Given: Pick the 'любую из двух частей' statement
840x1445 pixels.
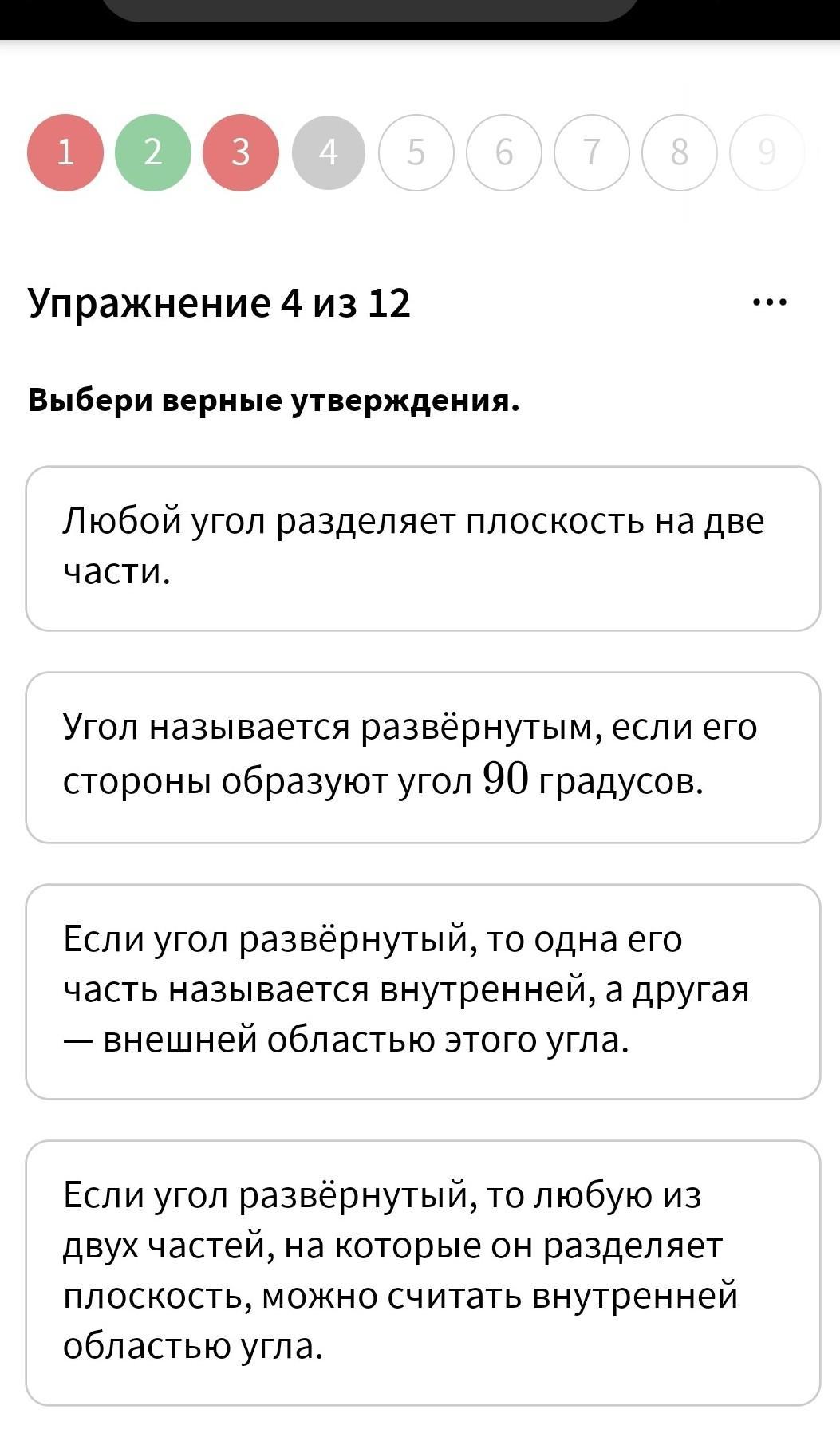Looking at the screenshot, I should click(423, 1272).
